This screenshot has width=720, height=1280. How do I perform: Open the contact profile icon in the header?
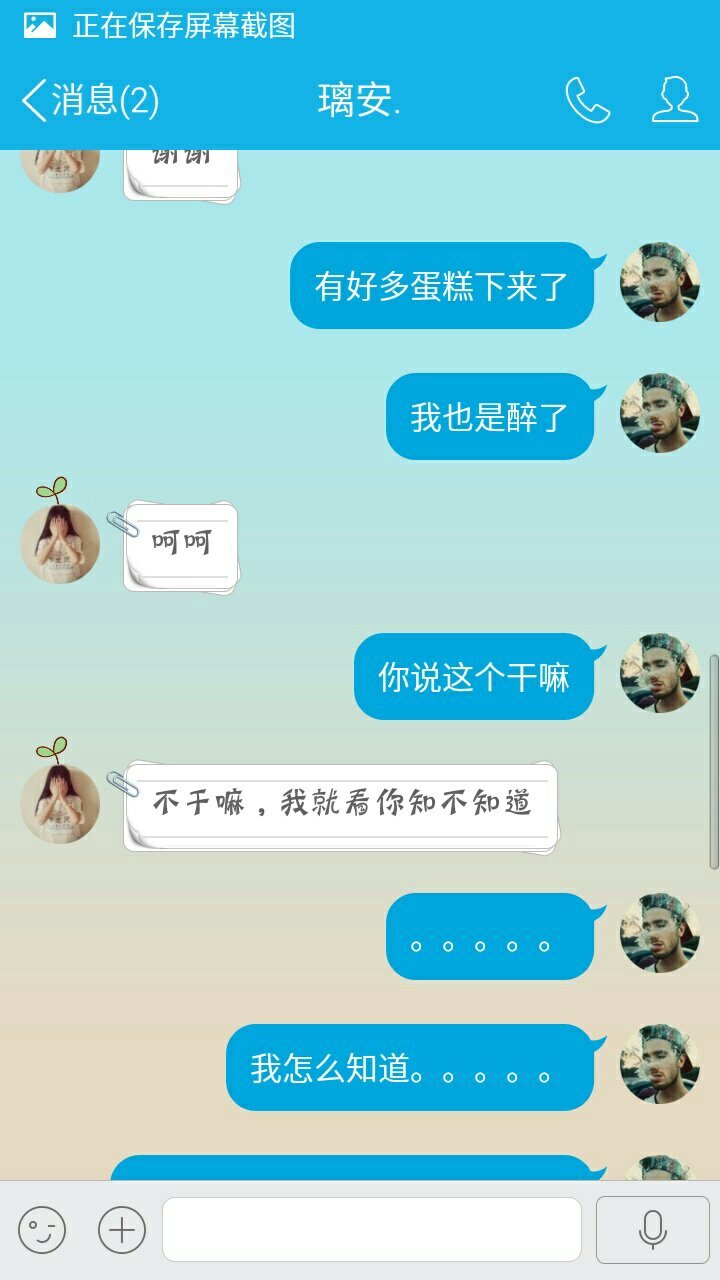pos(675,101)
